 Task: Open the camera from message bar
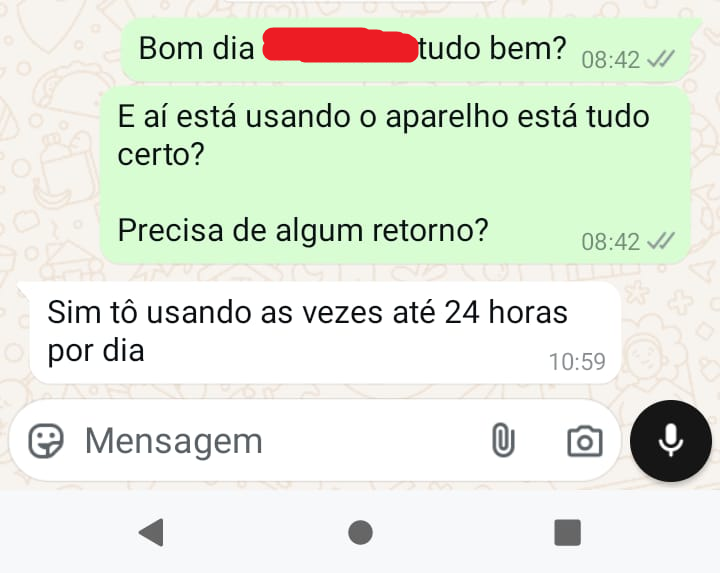click(584, 441)
